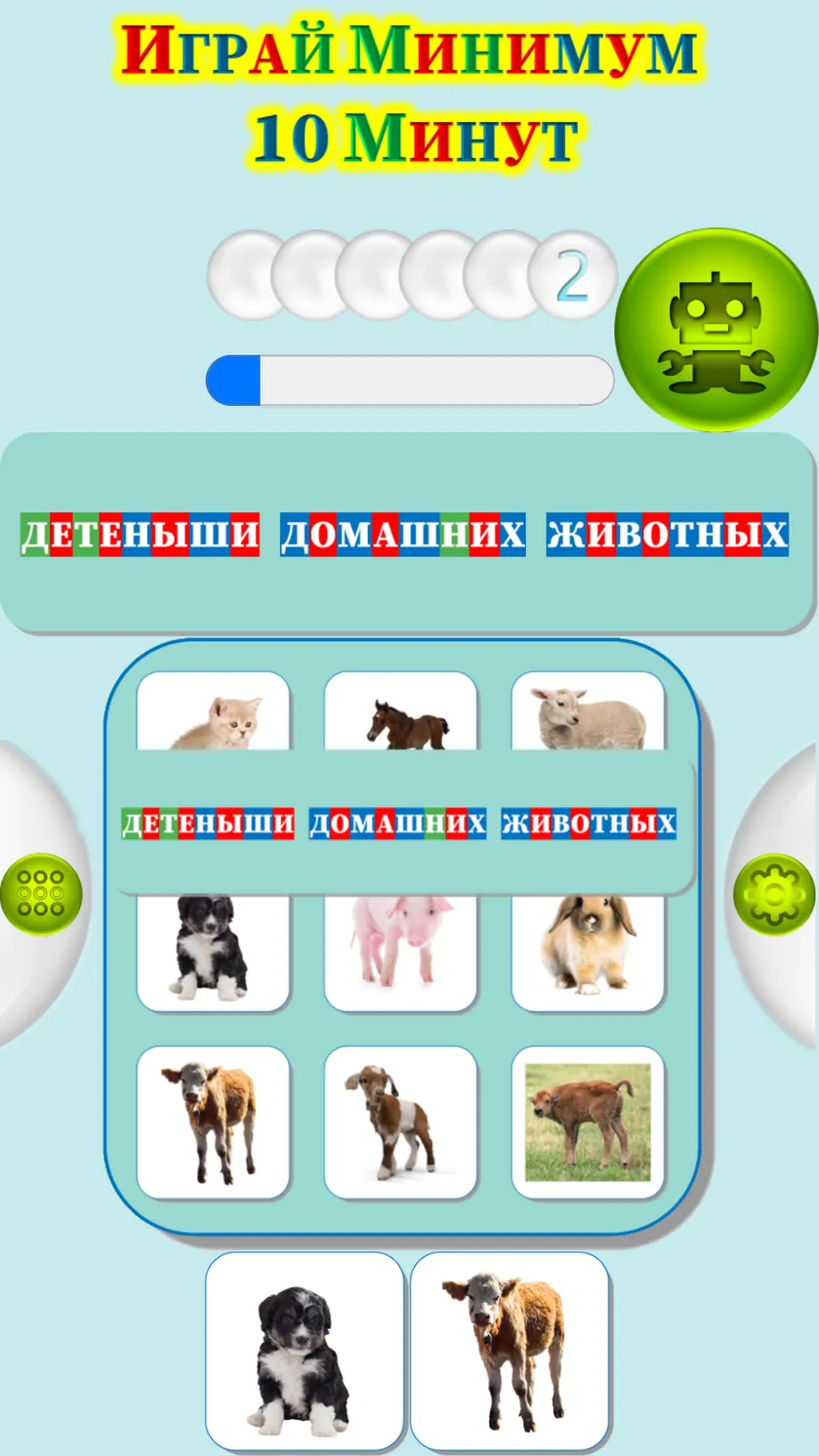Tap the large puppy card below the grid
819x1456 pixels.
305,1351
